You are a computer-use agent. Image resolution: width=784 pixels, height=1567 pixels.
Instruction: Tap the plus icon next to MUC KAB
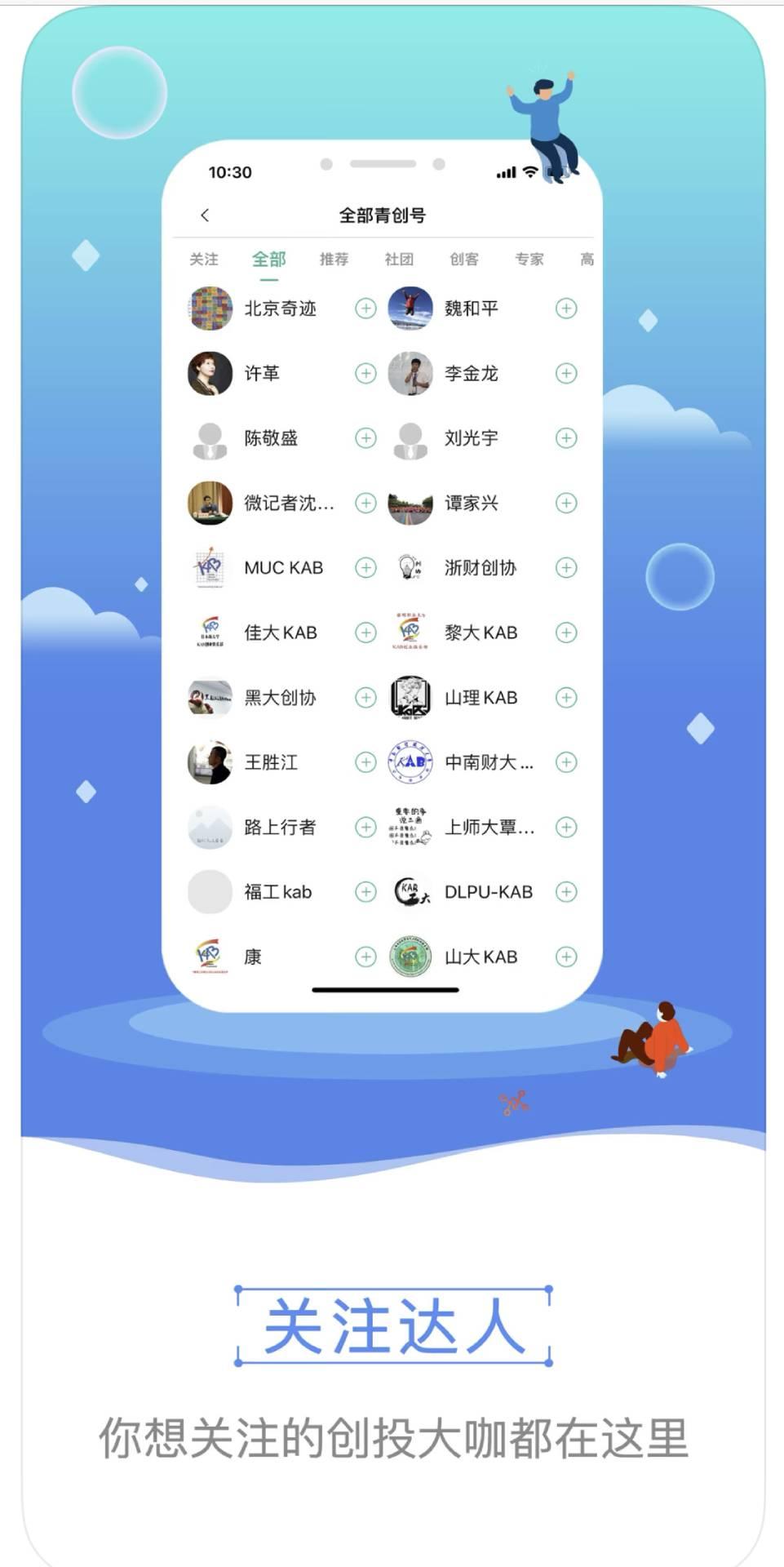coord(365,568)
